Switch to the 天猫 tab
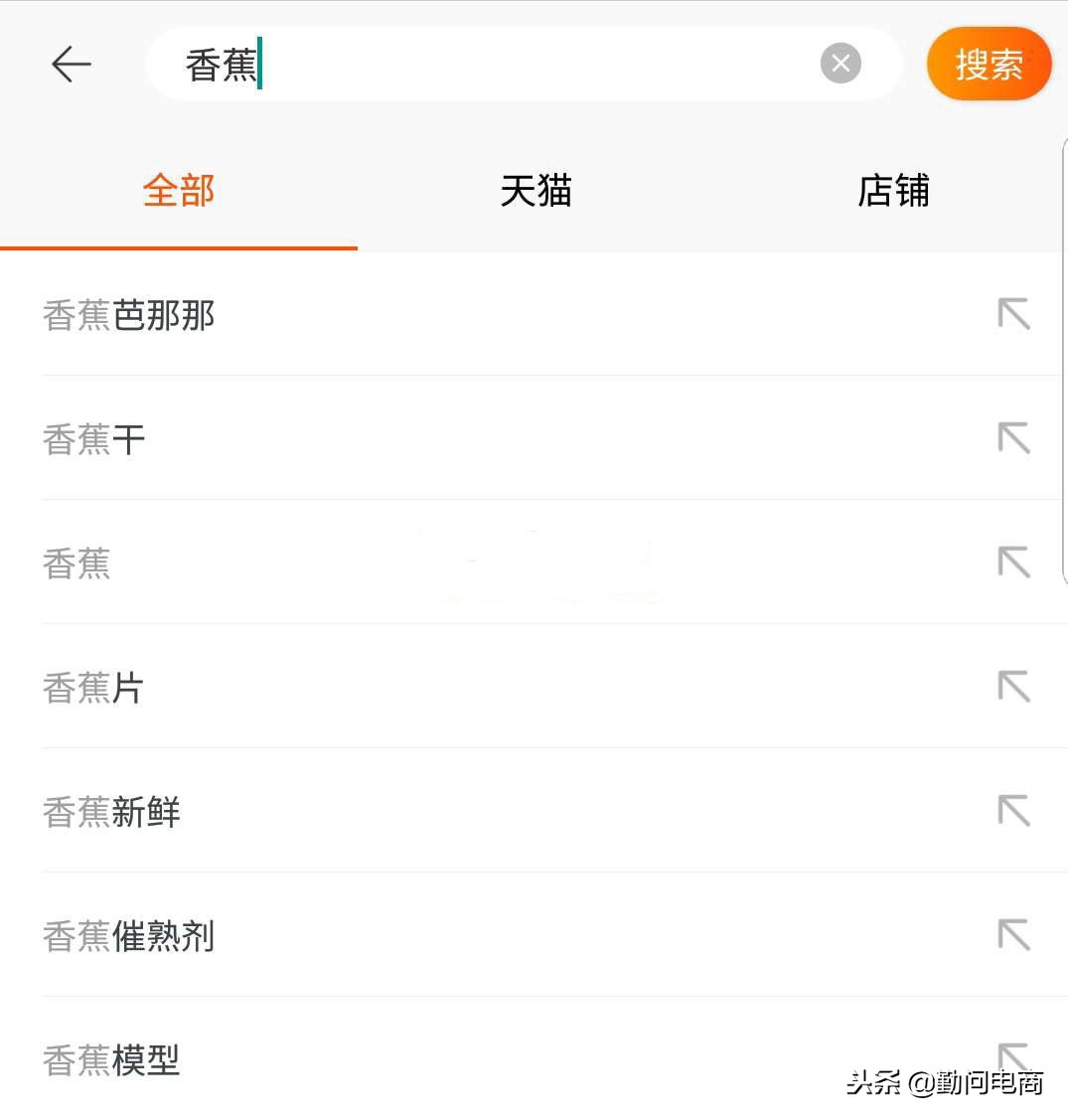The width and height of the screenshot is (1068, 1120). coord(534,192)
